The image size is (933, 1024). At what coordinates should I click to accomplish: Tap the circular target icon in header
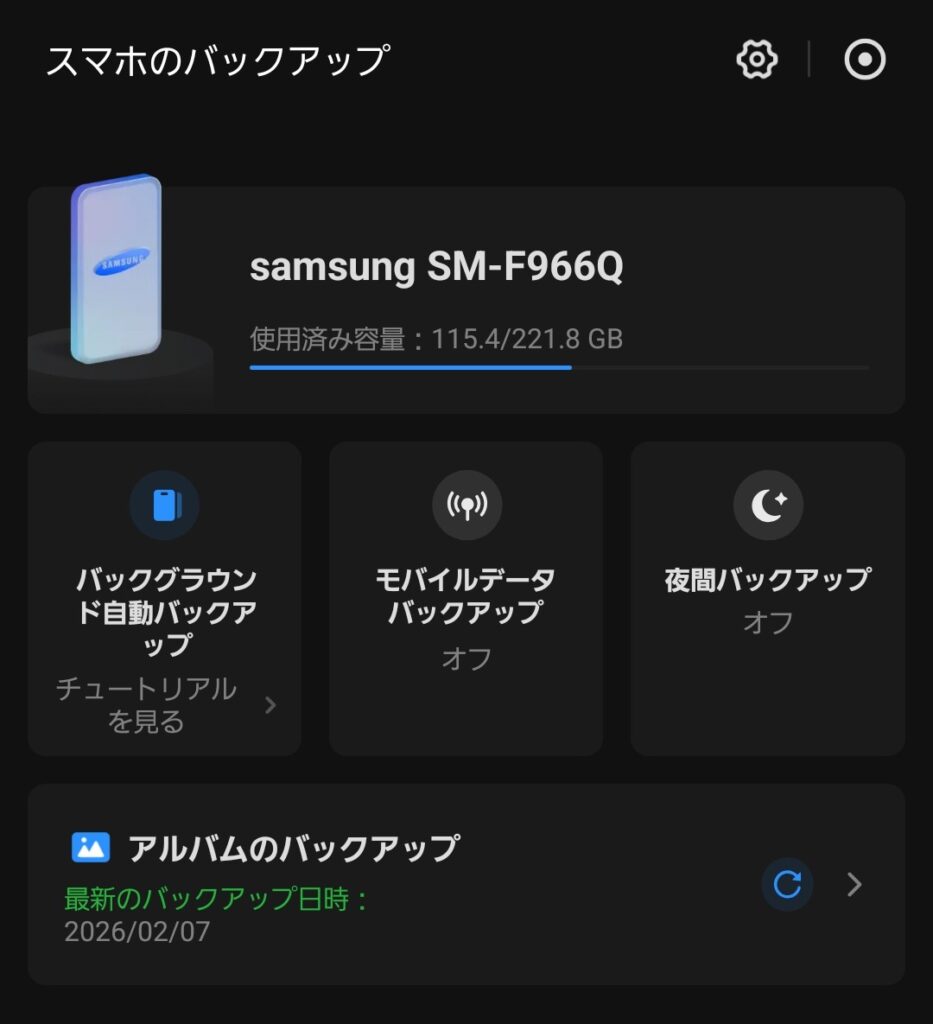pyautogui.click(x=865, y=61)
